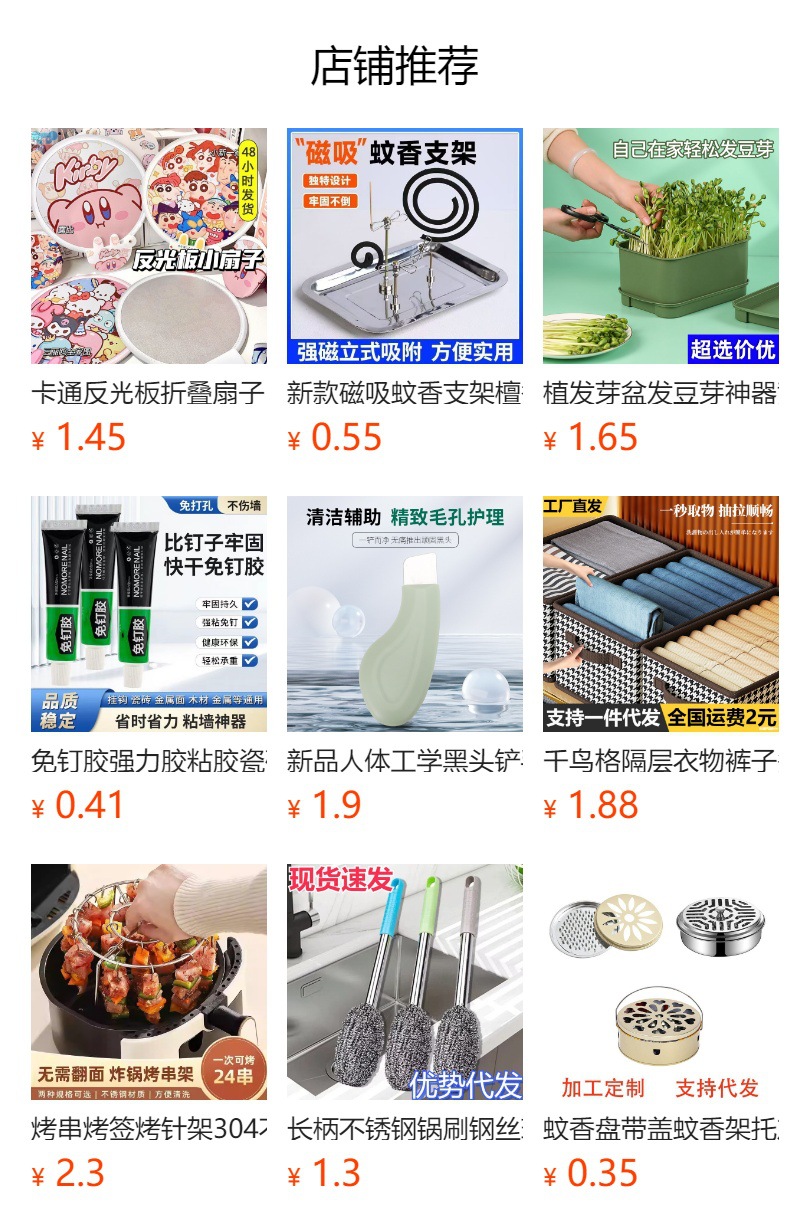Viewport: 790px width, 1232px height.
Task: Select the 免钉胶强力胶 product priced ¥0.41
Action: click(149, 660)
